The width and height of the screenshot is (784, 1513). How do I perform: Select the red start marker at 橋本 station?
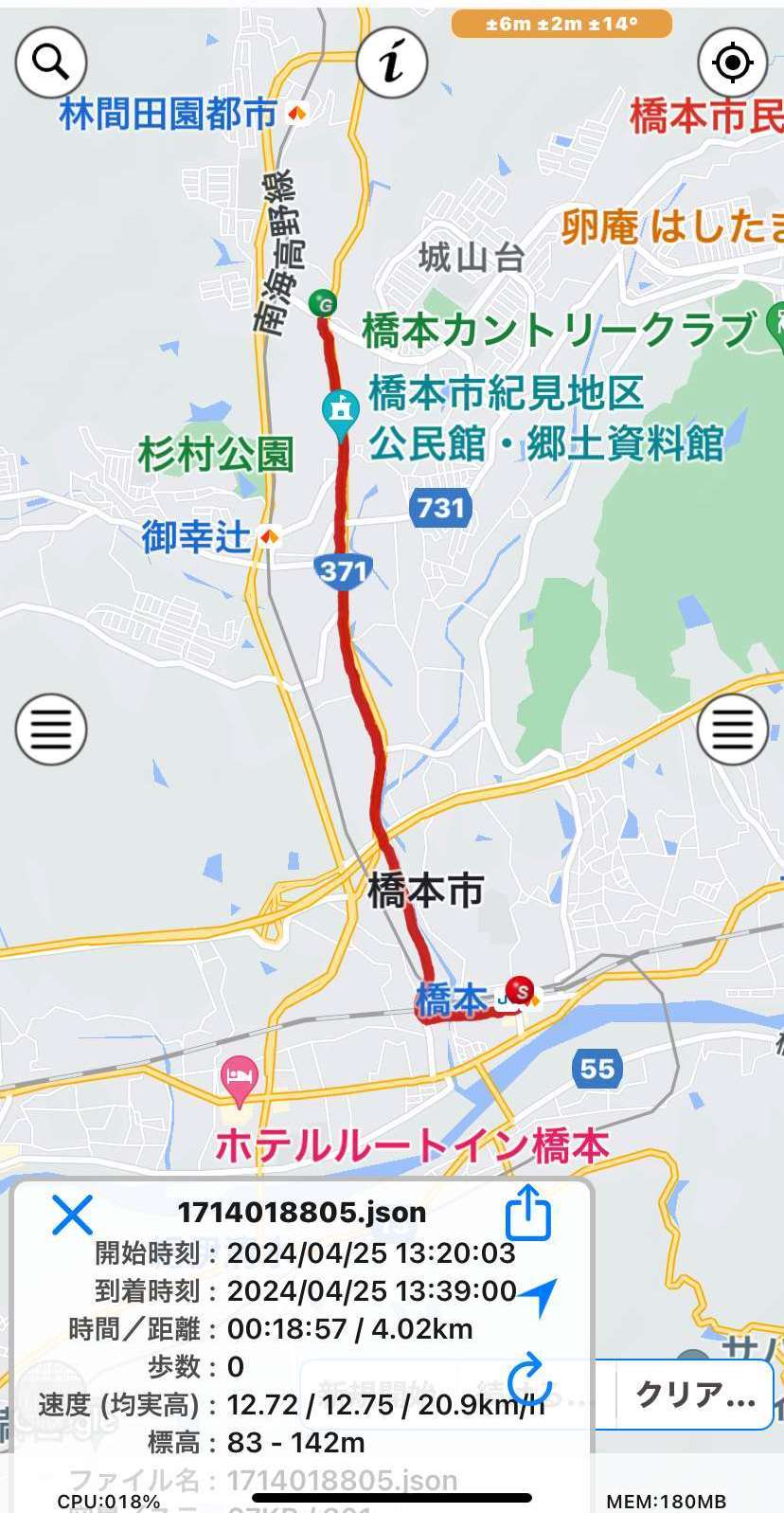[x=520, y=989]
